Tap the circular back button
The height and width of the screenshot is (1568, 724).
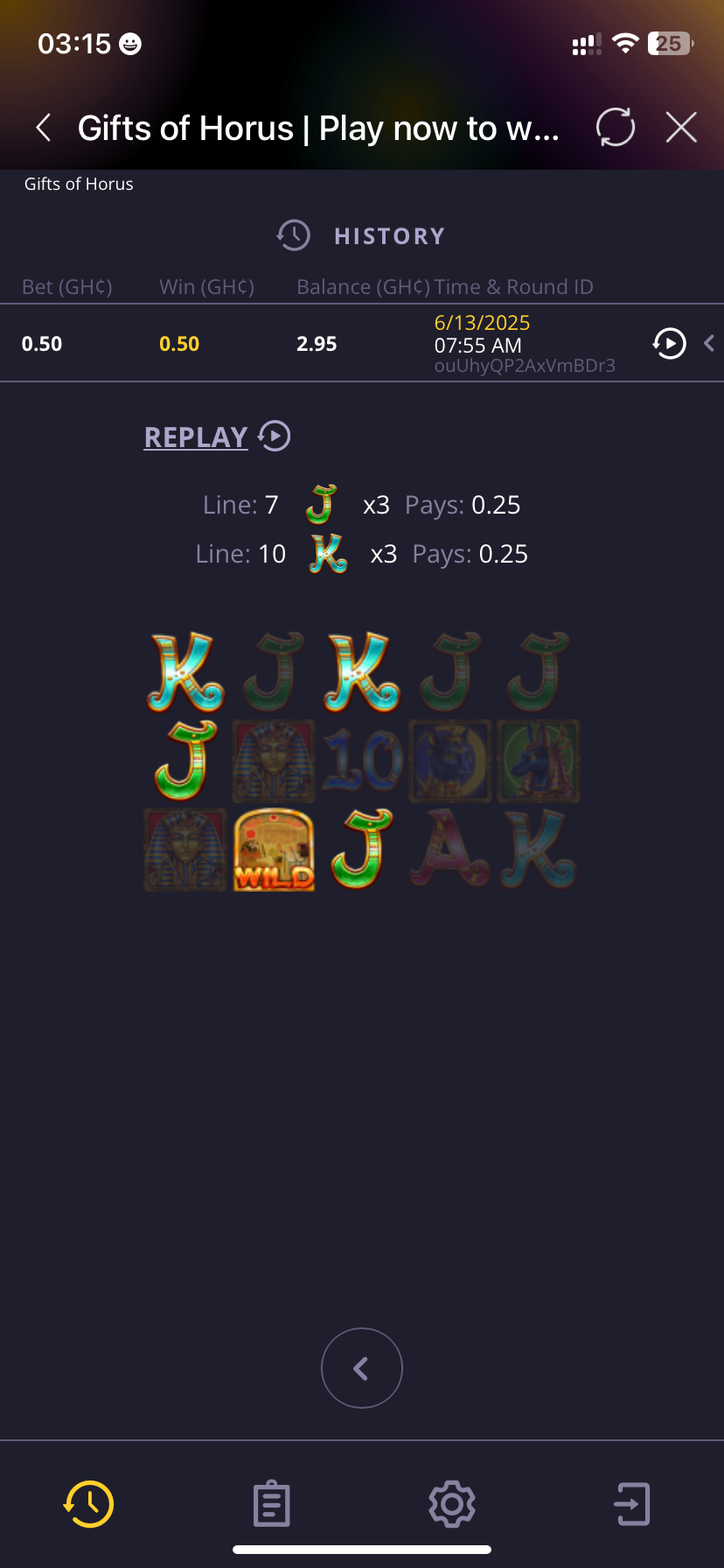point(361,1368)
